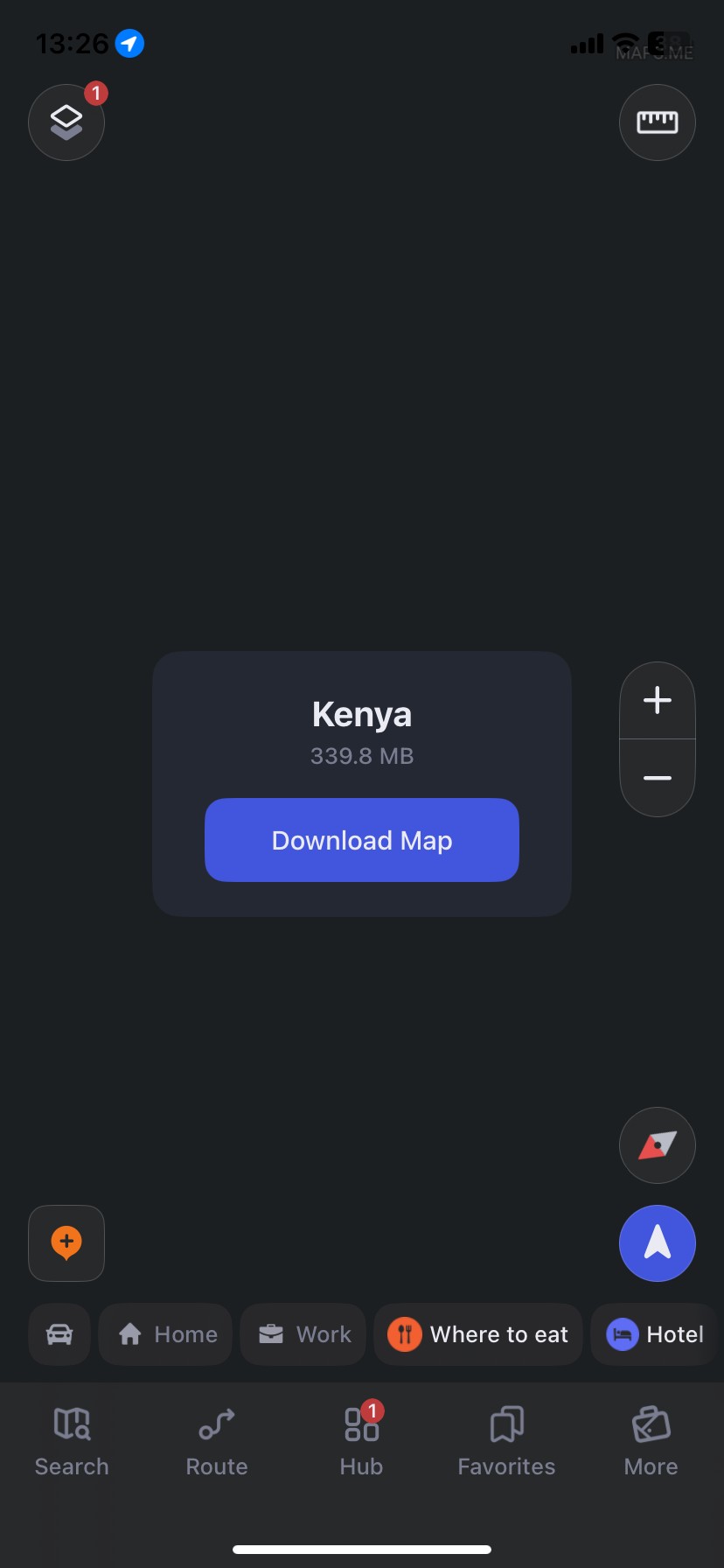This screenshot has width=724, height=1568.
Task: Find places with Where to eat
Action: coord(478,1334)
